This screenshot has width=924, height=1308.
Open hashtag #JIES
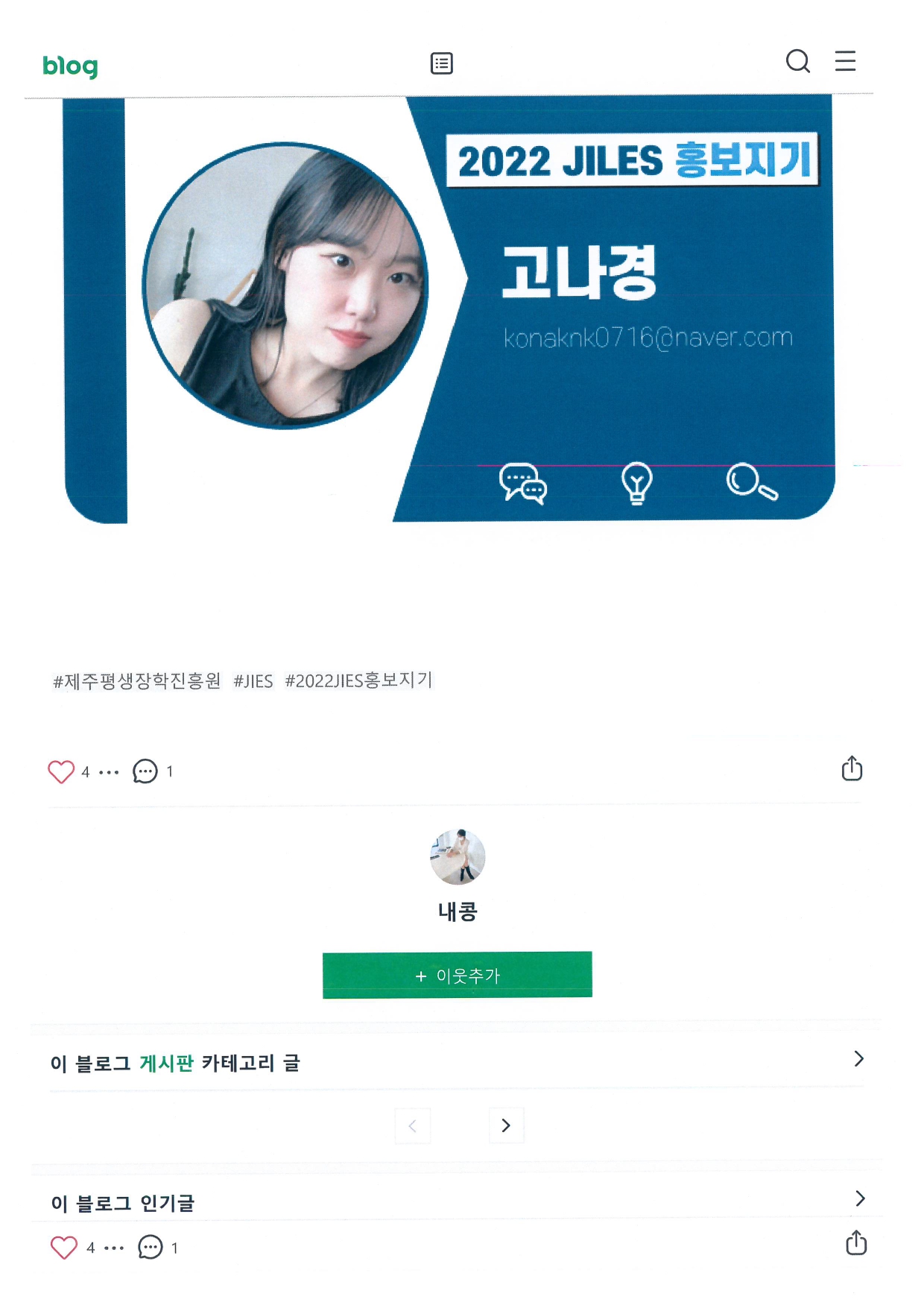[253, 681]
